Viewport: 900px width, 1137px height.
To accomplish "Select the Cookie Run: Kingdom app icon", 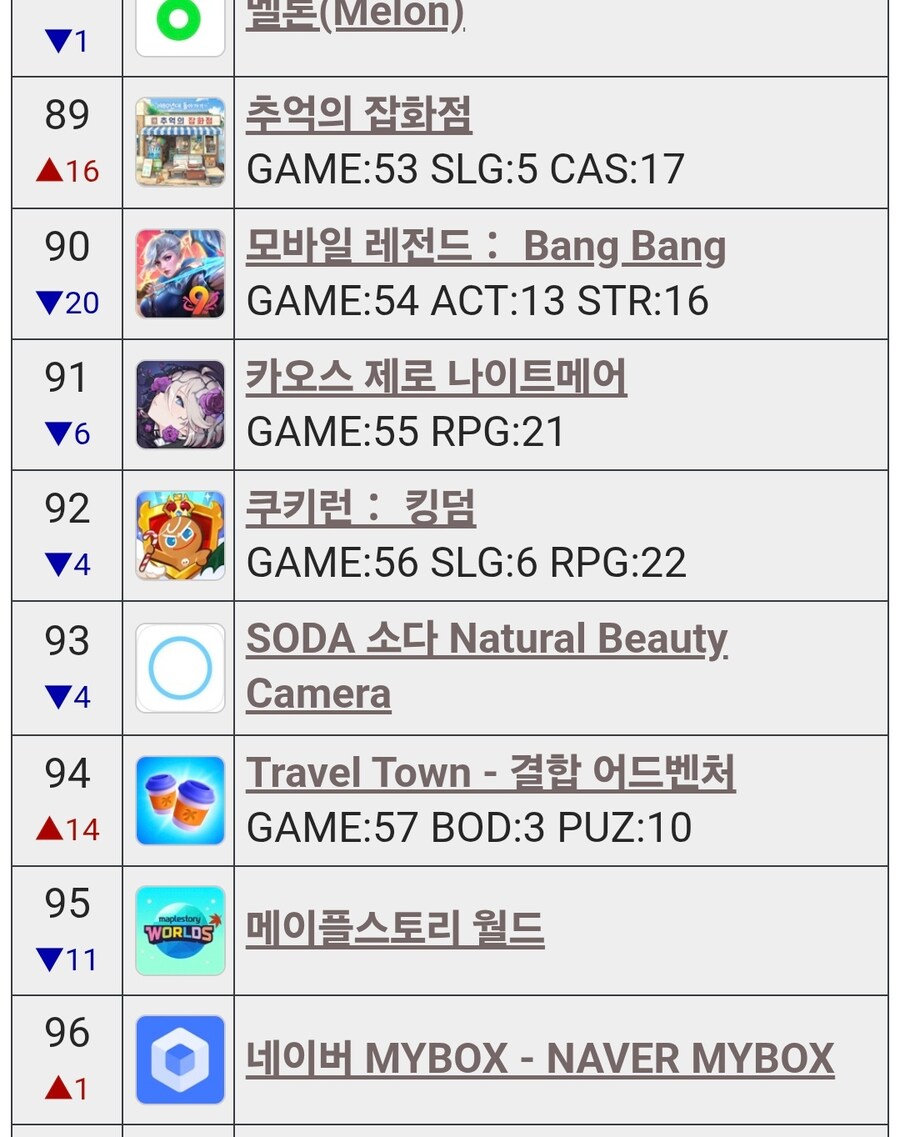I will (x=178, y=535).
